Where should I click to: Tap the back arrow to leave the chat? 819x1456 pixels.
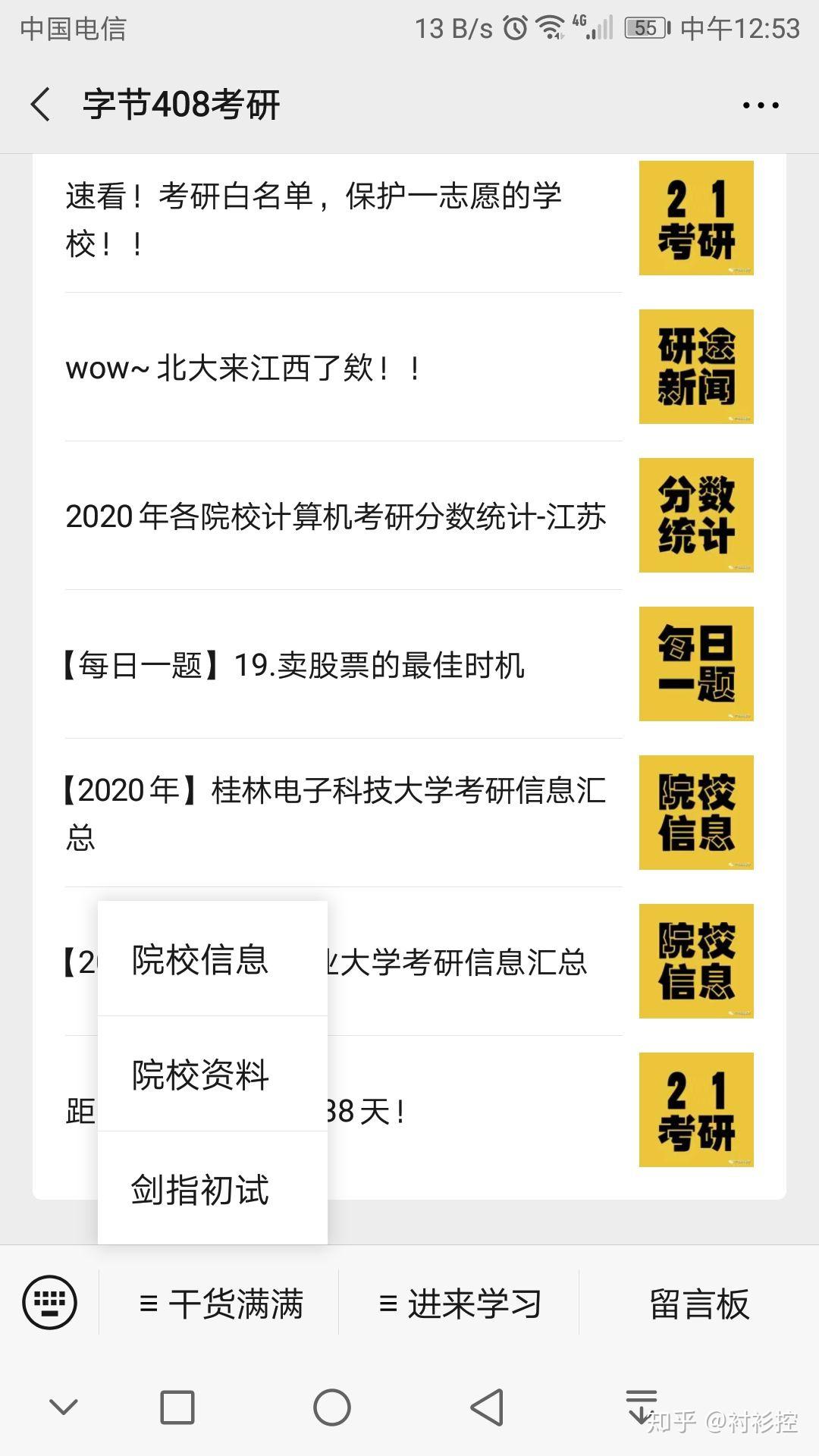point(40,105)
